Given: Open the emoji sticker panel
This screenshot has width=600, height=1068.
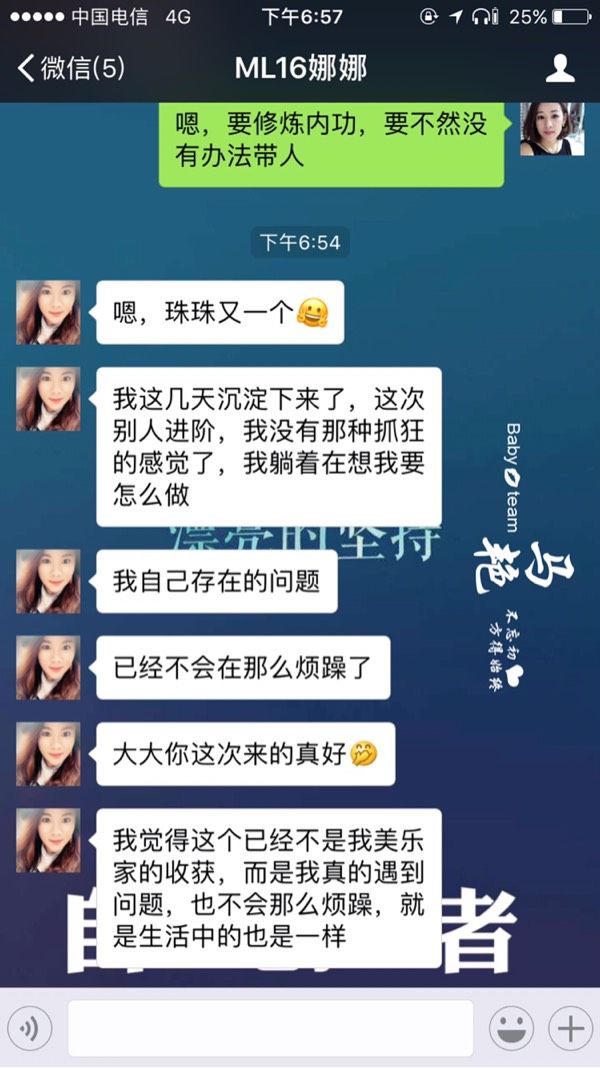Looking at the screenshot, I should (x=511, y=1028).
